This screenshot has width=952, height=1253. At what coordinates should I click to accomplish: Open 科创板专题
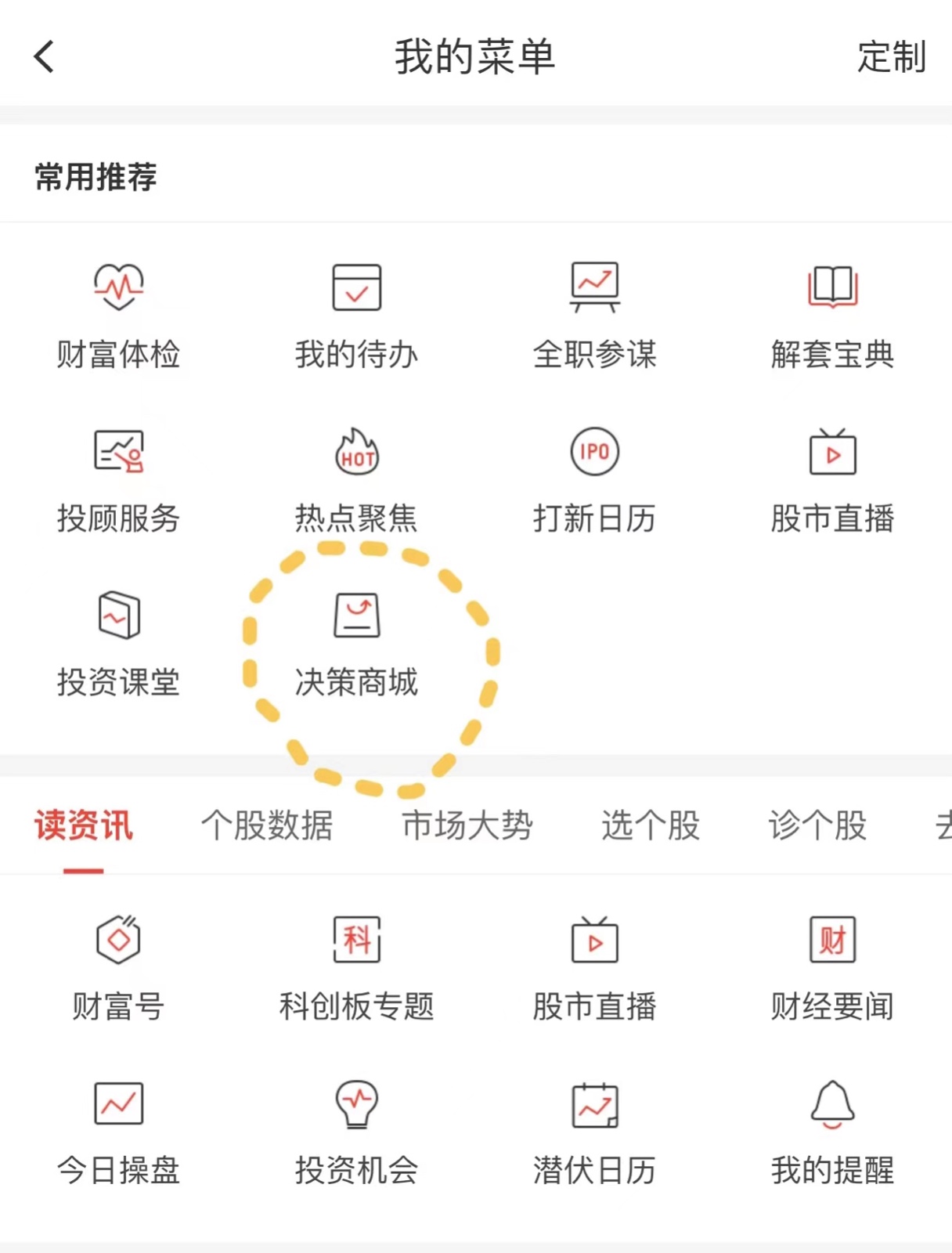356,968
